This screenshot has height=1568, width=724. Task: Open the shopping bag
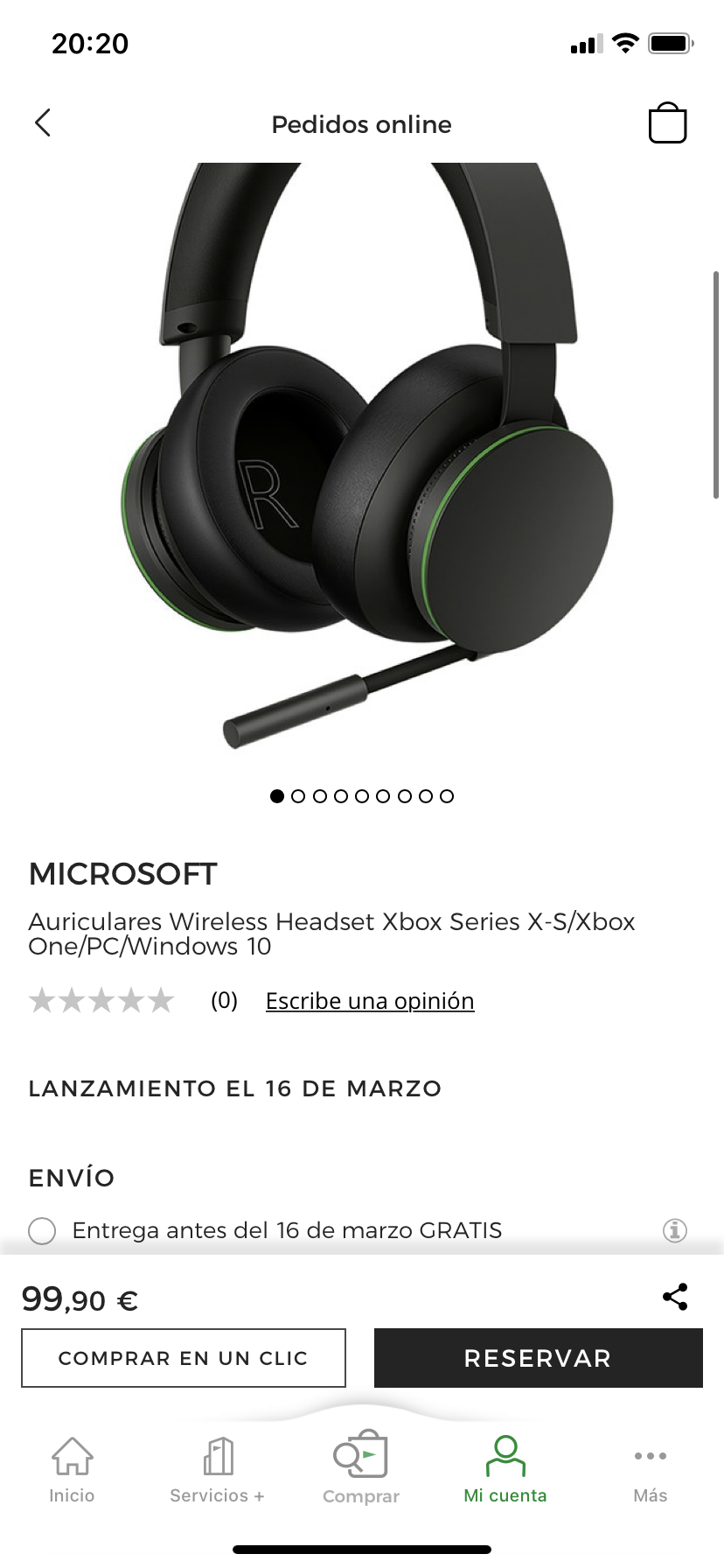(667, 123)
